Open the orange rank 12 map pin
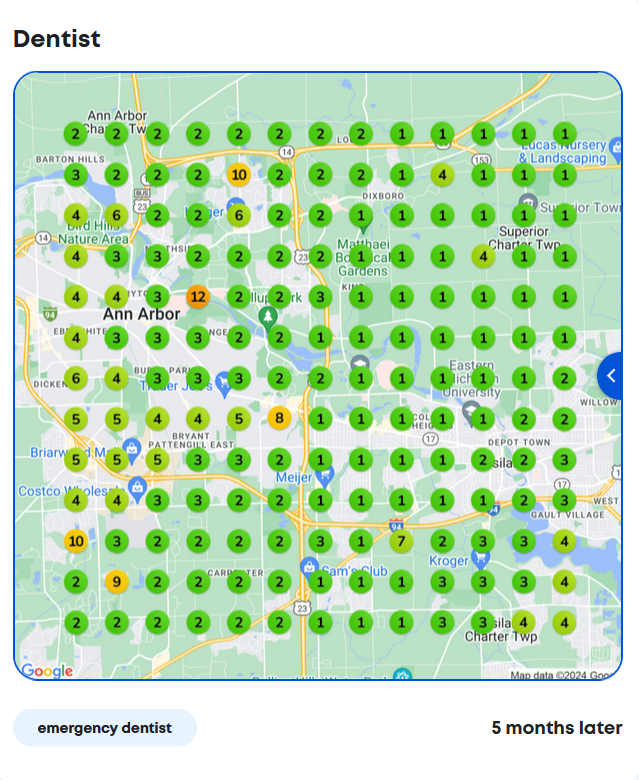 pyautogui.click(x=198, y=297)
